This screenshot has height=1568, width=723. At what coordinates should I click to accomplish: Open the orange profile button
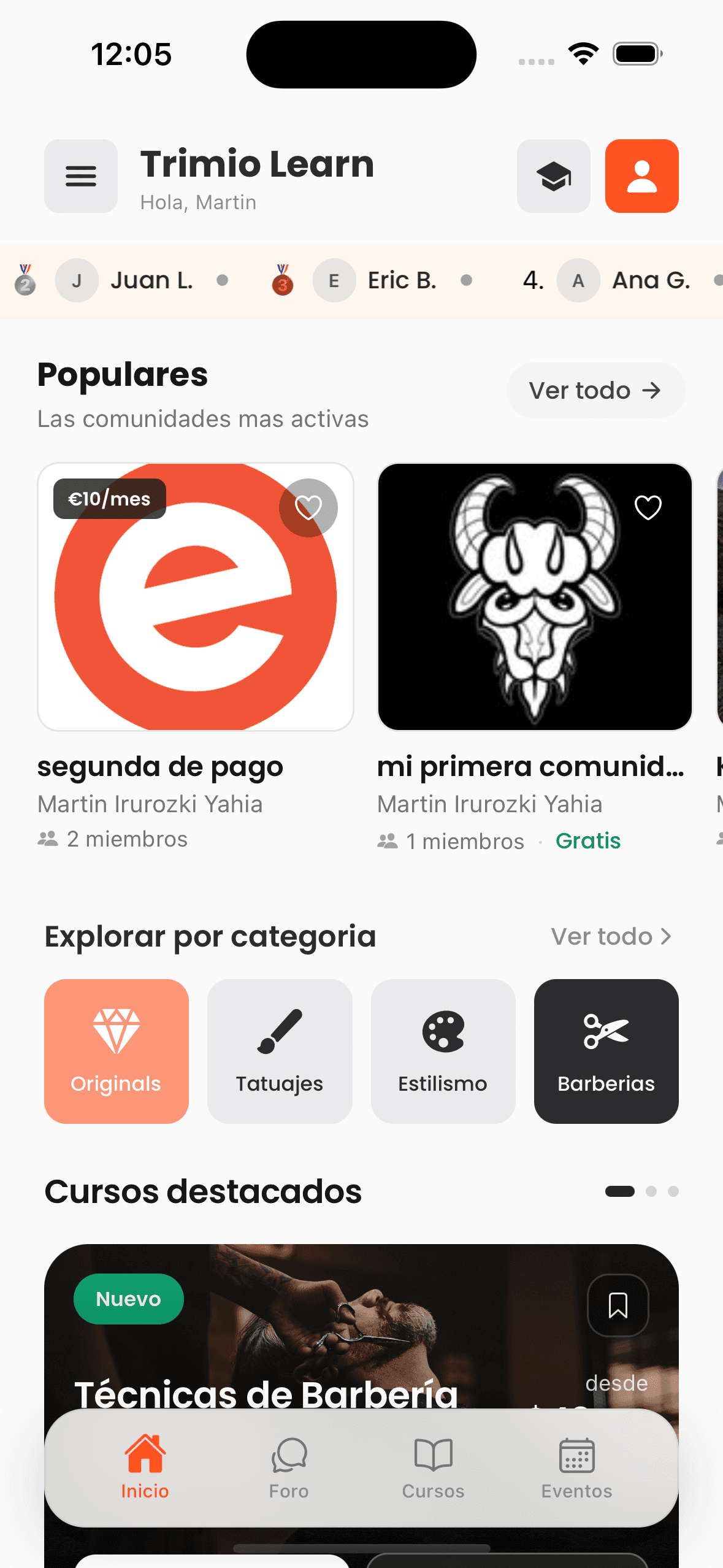[641, 176]
